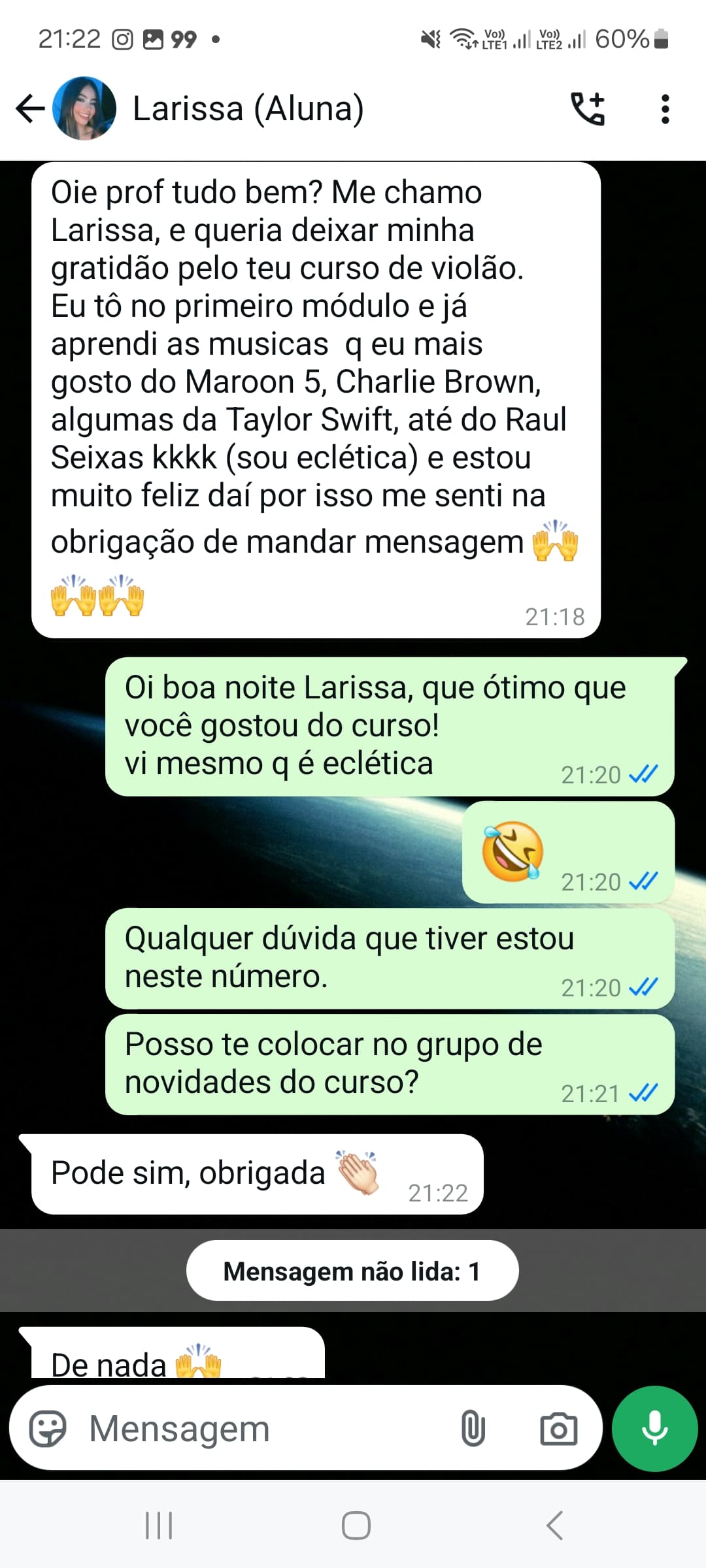Screen dimensions: 706x1568
Task: Tap the green microphone voice button
Action: tap(654, 1428)
